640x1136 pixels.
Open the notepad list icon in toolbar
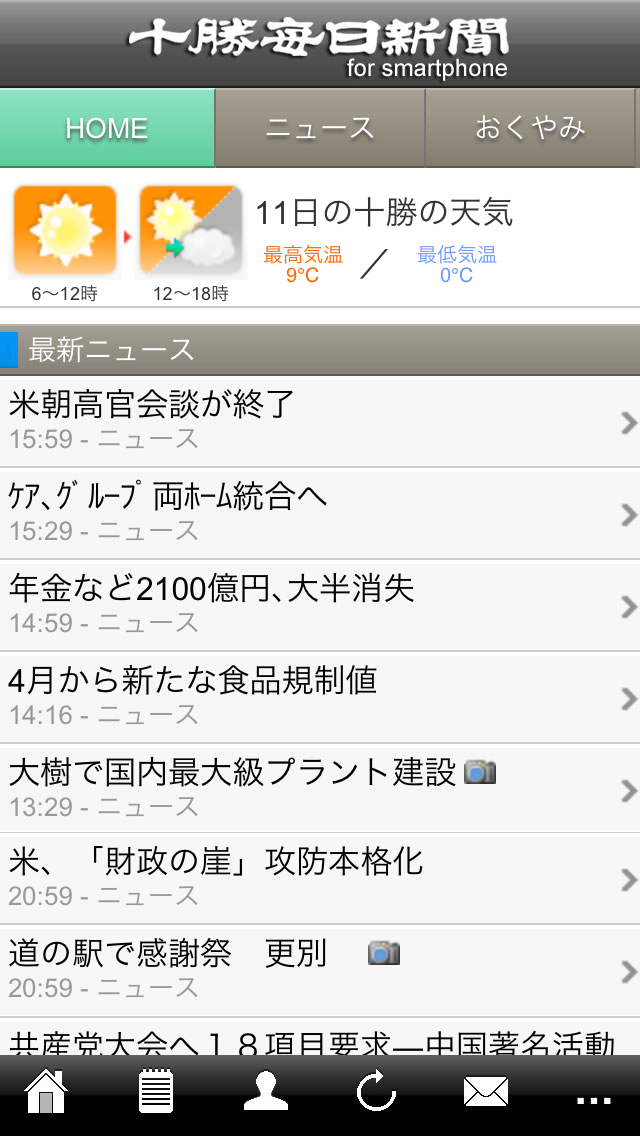point(156,1092)
